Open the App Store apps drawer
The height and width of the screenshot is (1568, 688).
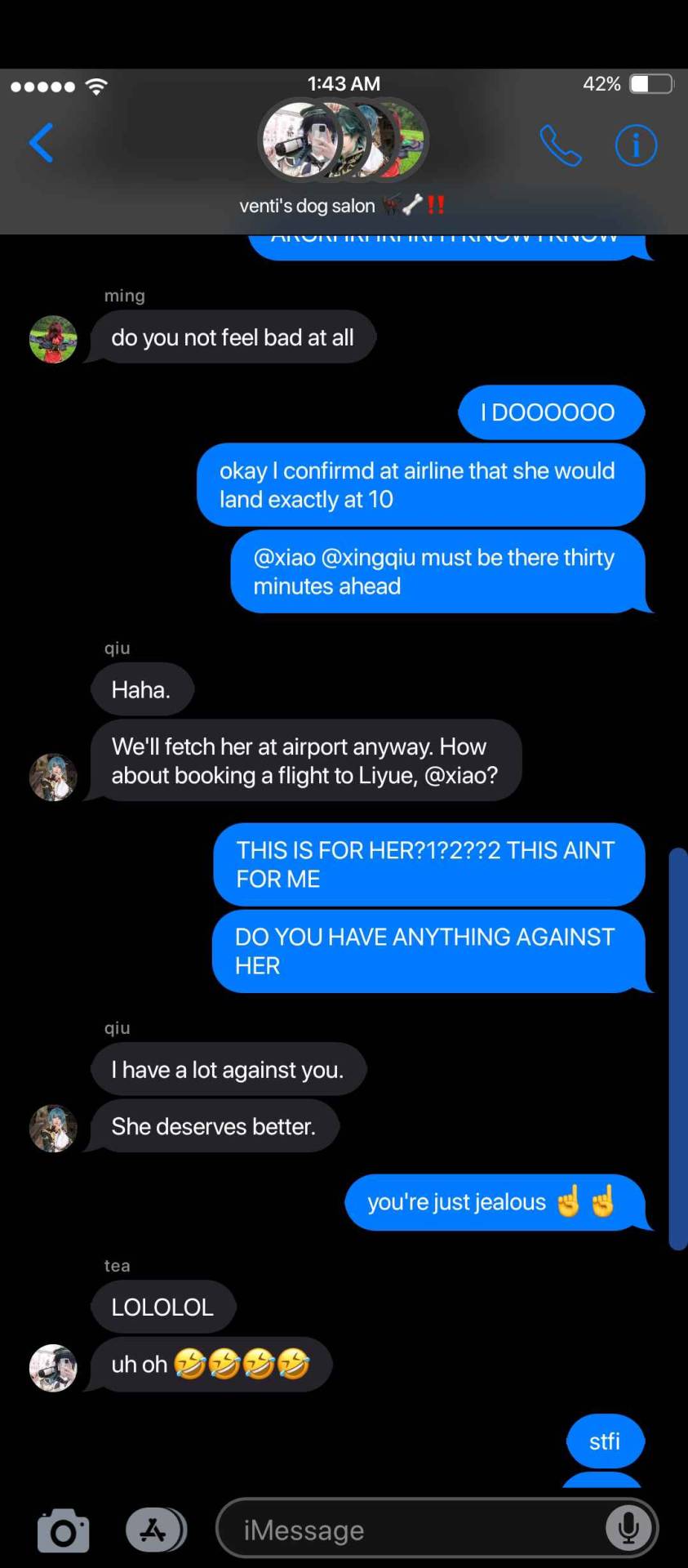click(x=155, y=1530)
